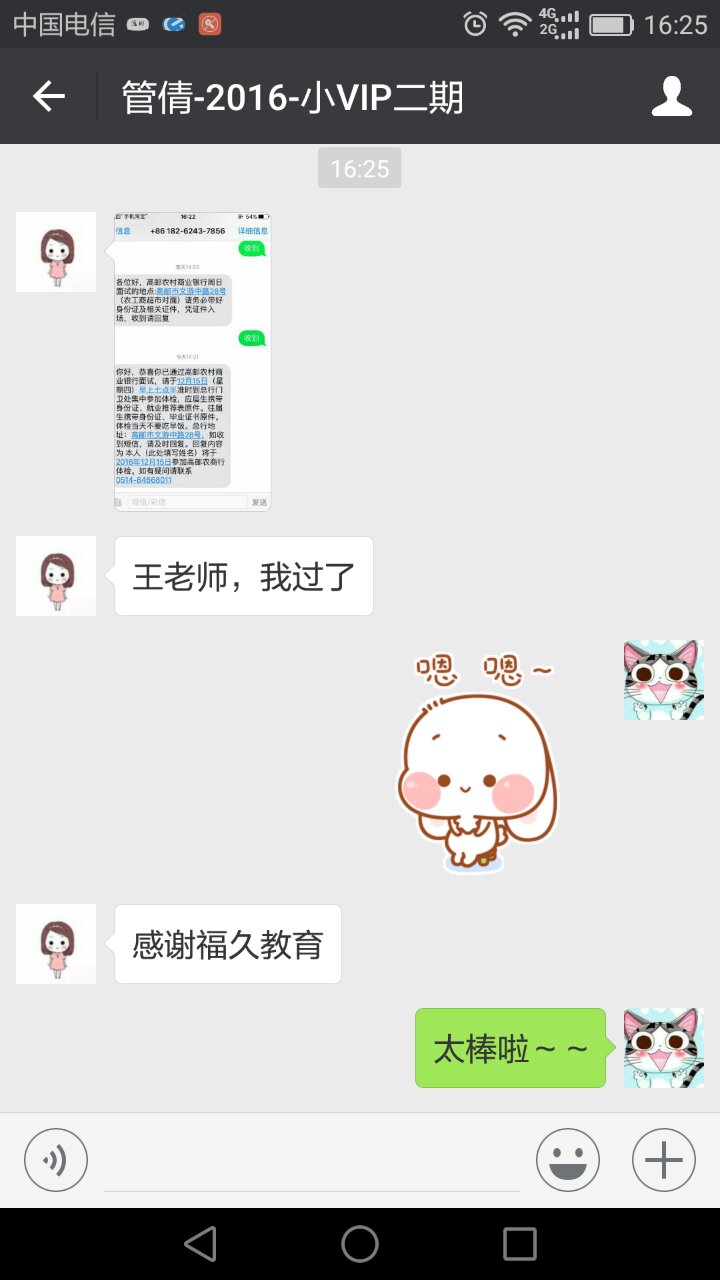The width and height of the screenshot is (720, 1280).
Task: Open recent apps from navigation bar
Action: [520, 1244]
